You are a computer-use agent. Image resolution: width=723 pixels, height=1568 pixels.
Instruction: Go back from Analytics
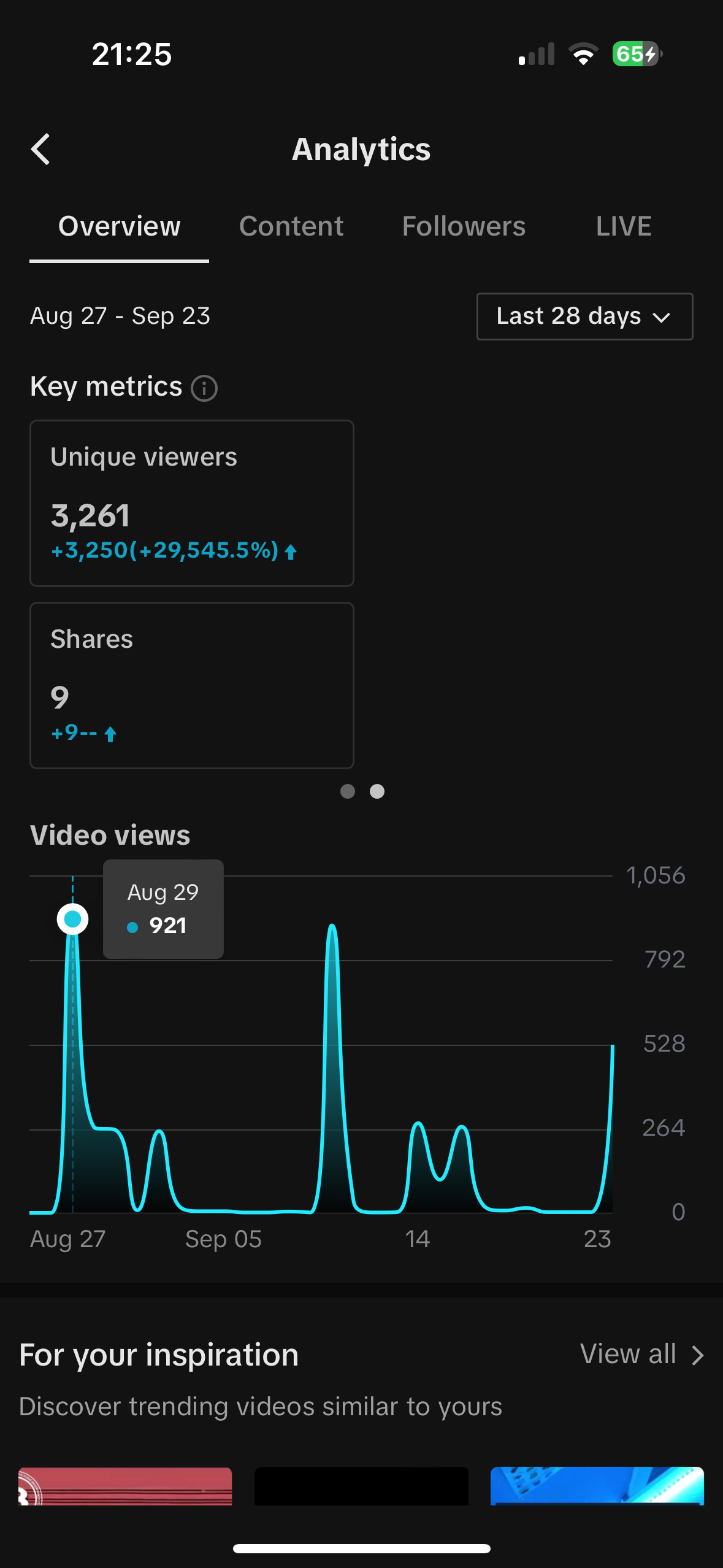(40, 149)
